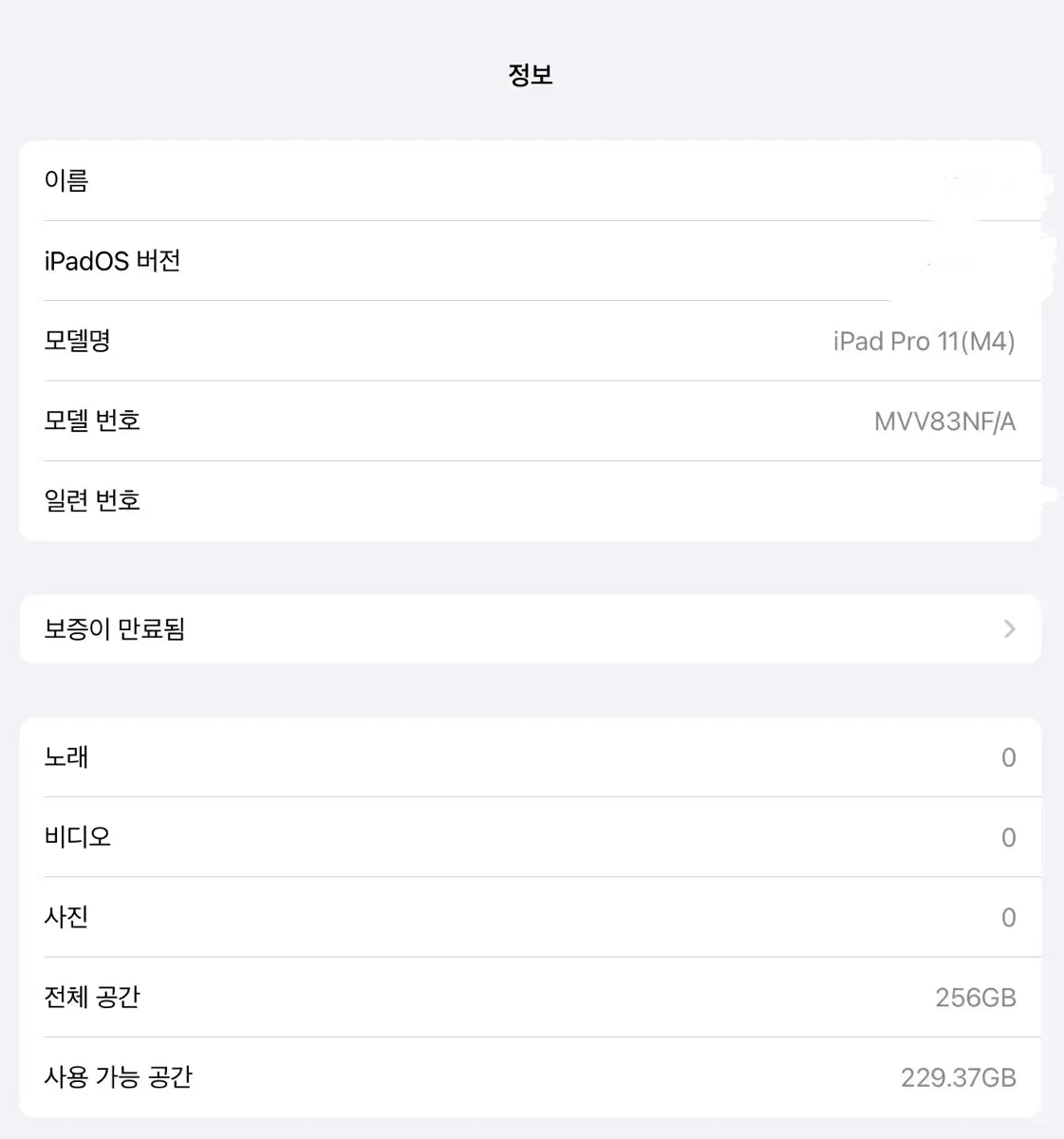Viewport: 1064px width, 1139px height.
Task: Open warranty status via 보증이 만료됨 button
Action: [x=532, y=628]
